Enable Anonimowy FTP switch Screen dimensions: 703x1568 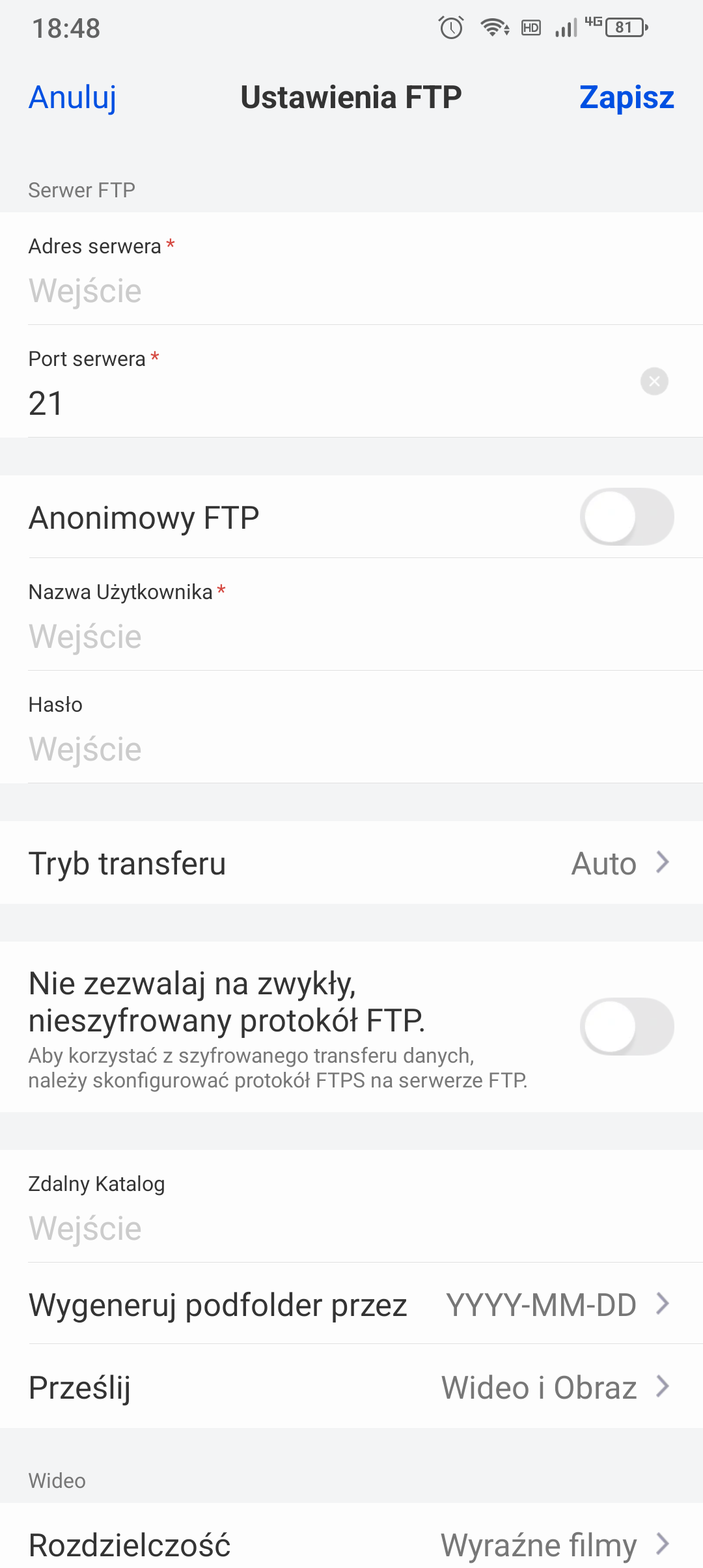click(x=627, y=517)
